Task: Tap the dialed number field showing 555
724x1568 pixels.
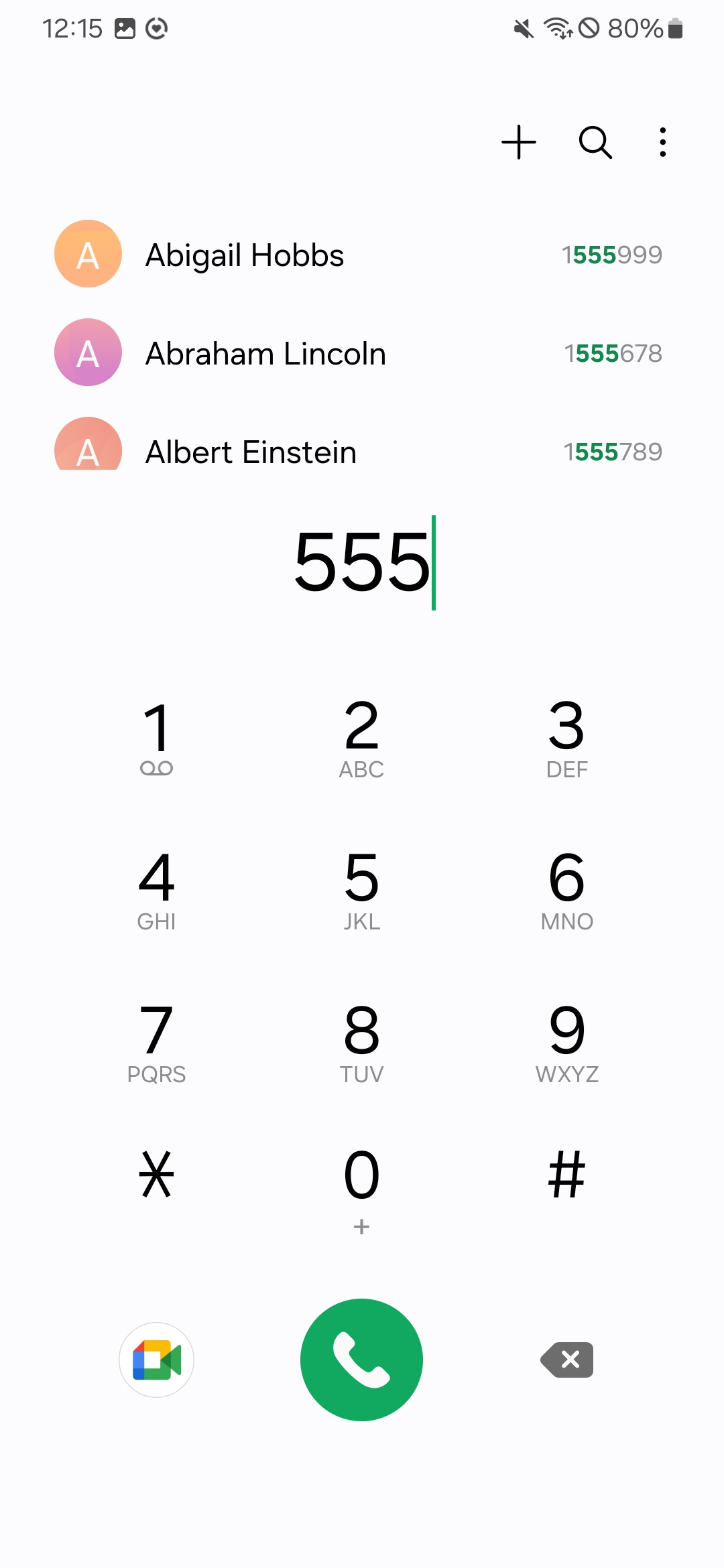Action: [x=362, y=562]
